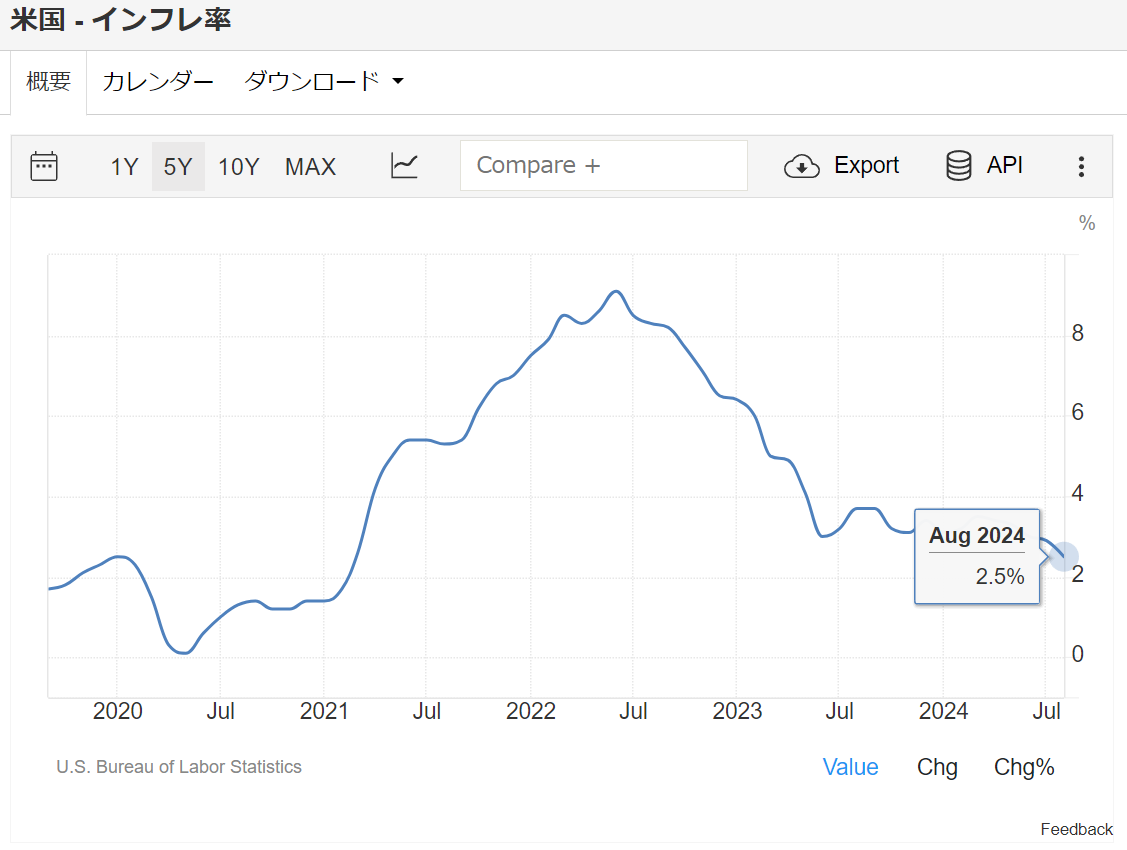Change the chart type icon
Image resolution: width=1127 pixels, height=850 pixels.
(404, 166)
